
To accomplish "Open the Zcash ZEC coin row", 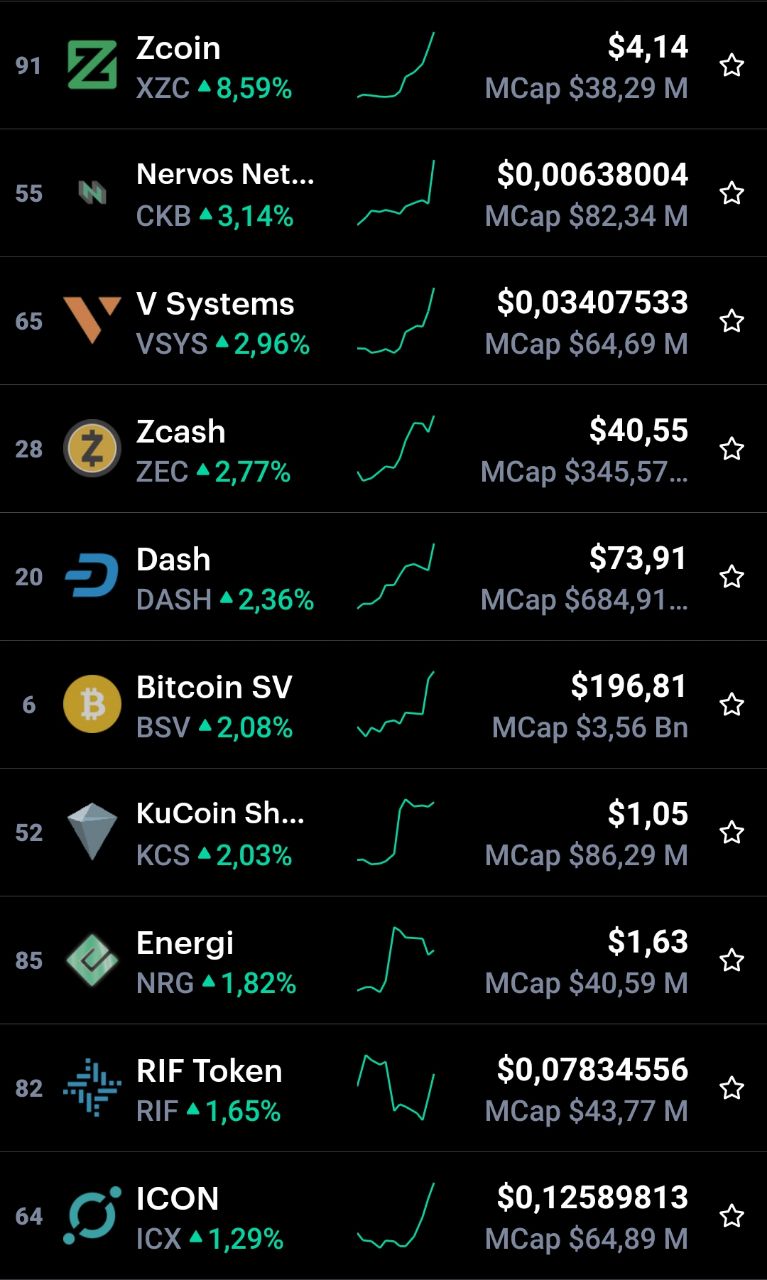I will (x=383, y=449).
